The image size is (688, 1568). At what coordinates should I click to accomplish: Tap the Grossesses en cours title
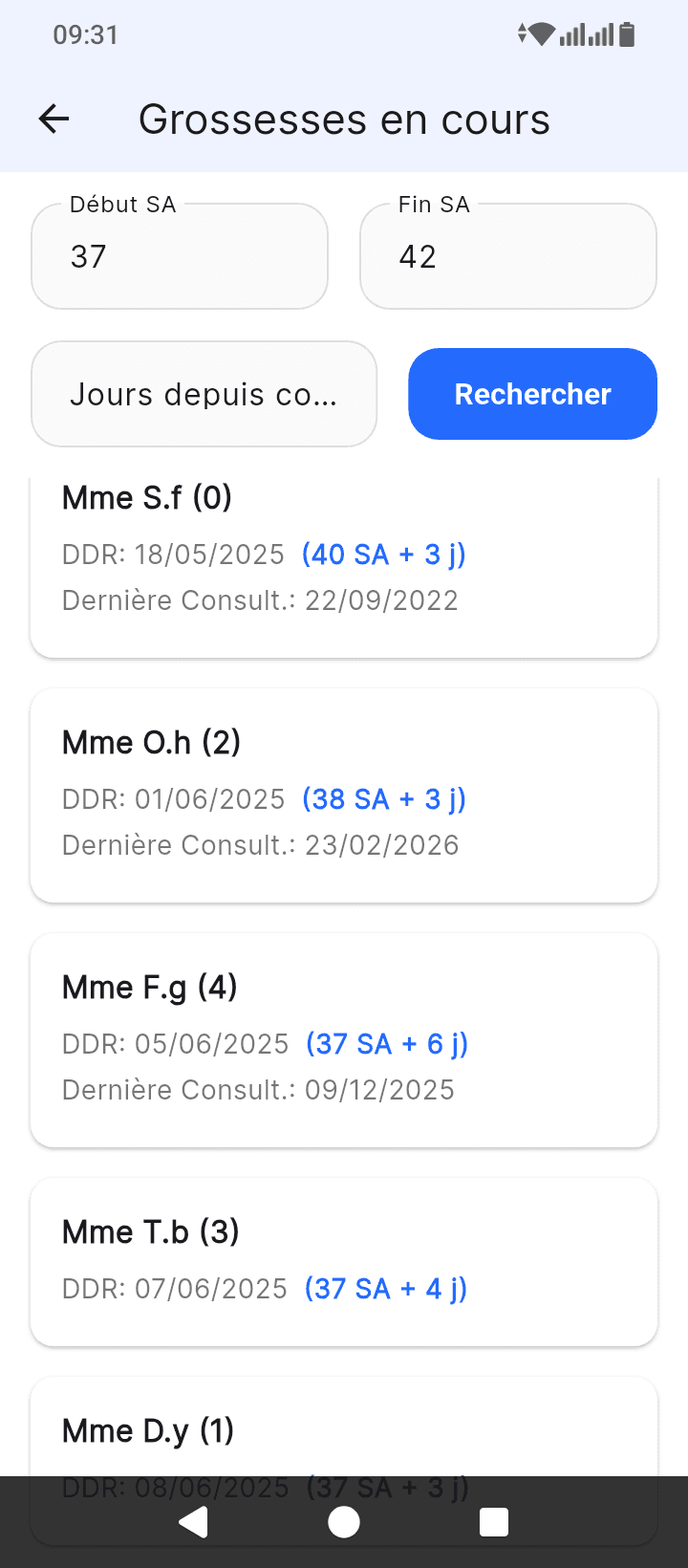point(344,119)
